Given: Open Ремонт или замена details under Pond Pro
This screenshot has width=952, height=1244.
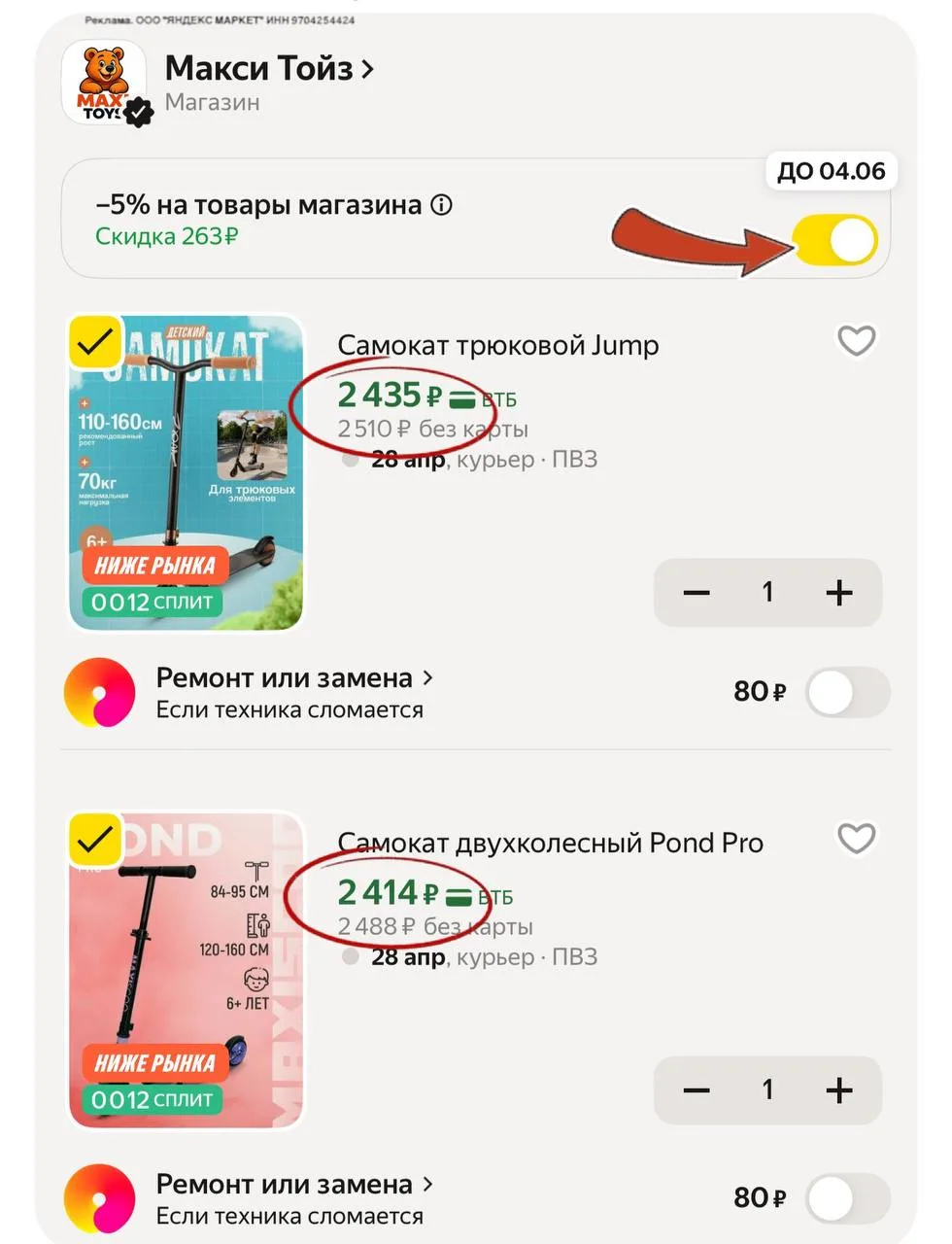Looking at the screenshot, I should click(293, 1185).
